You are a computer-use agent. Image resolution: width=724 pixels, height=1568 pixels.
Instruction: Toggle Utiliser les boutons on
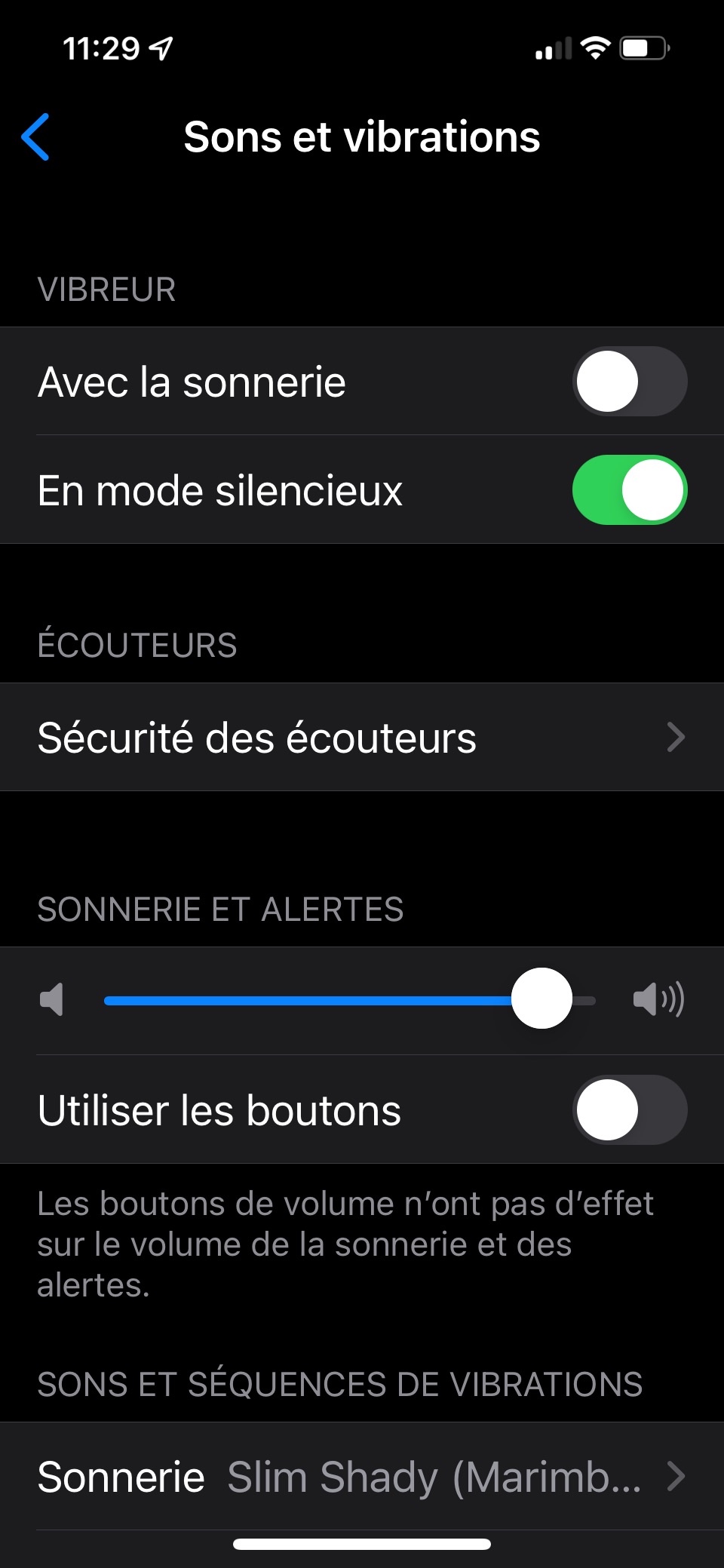coord(630,1110)
